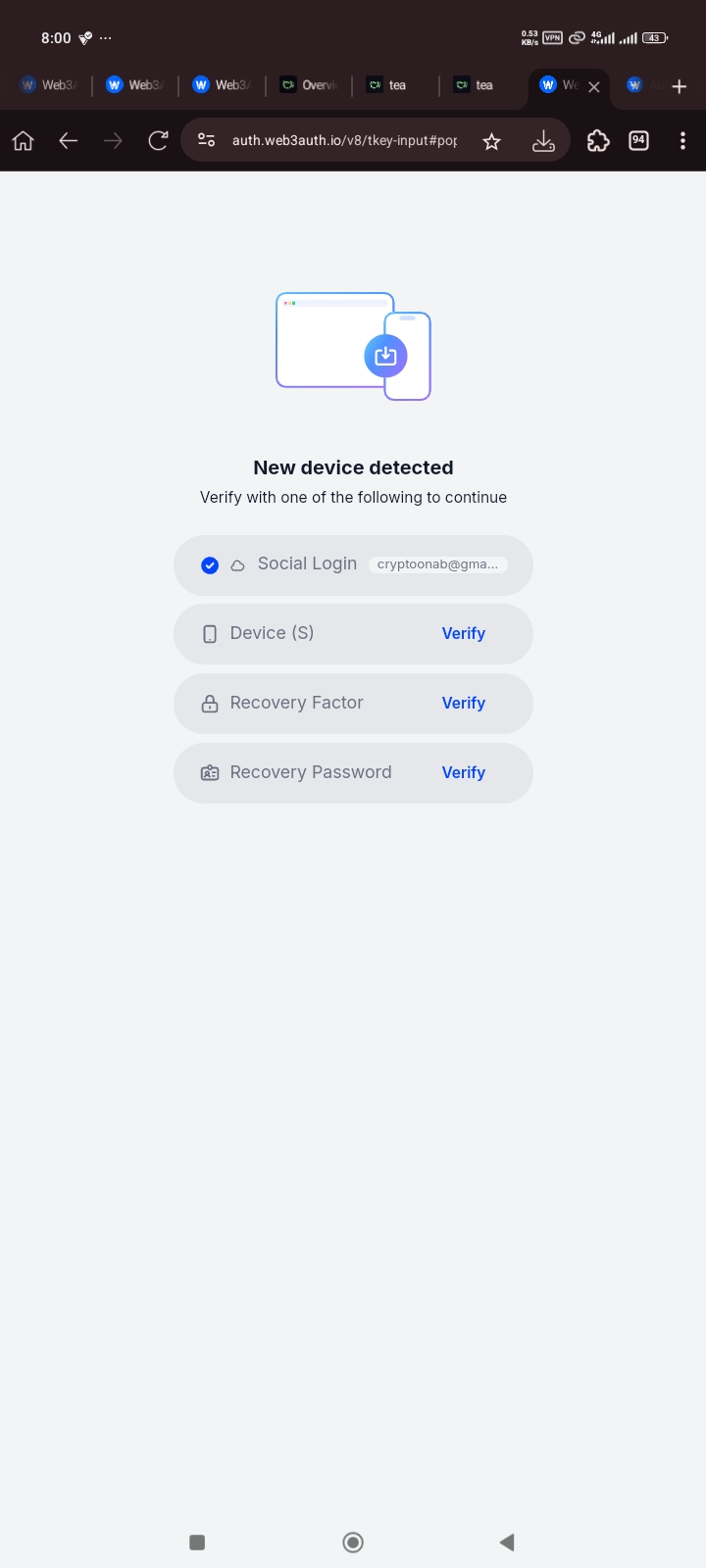Verify using Recovery Factor

click(x=463, y=703)
